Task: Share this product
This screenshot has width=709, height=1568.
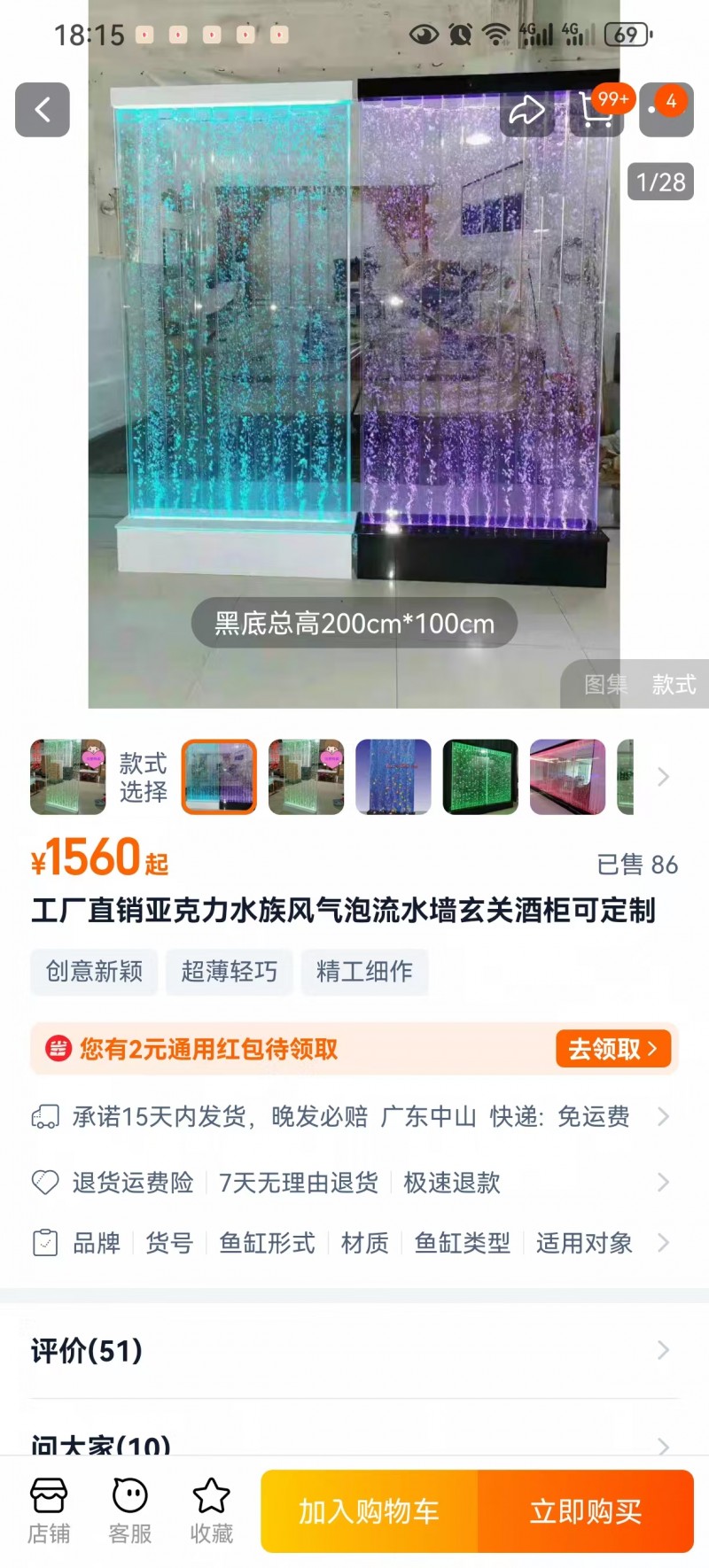Action: (526, 110)
